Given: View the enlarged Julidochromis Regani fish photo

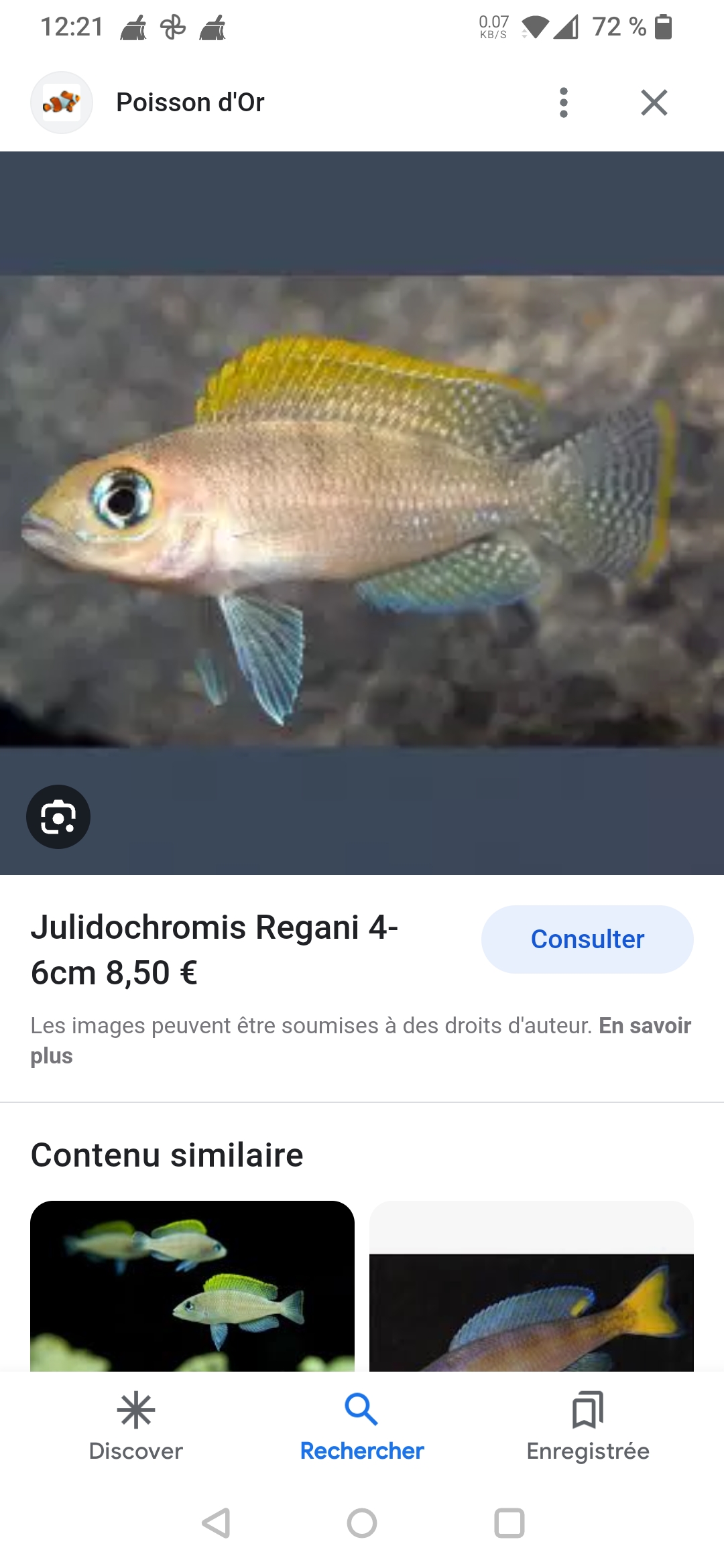Looking at the screenshot, I should tap(362, 512).
